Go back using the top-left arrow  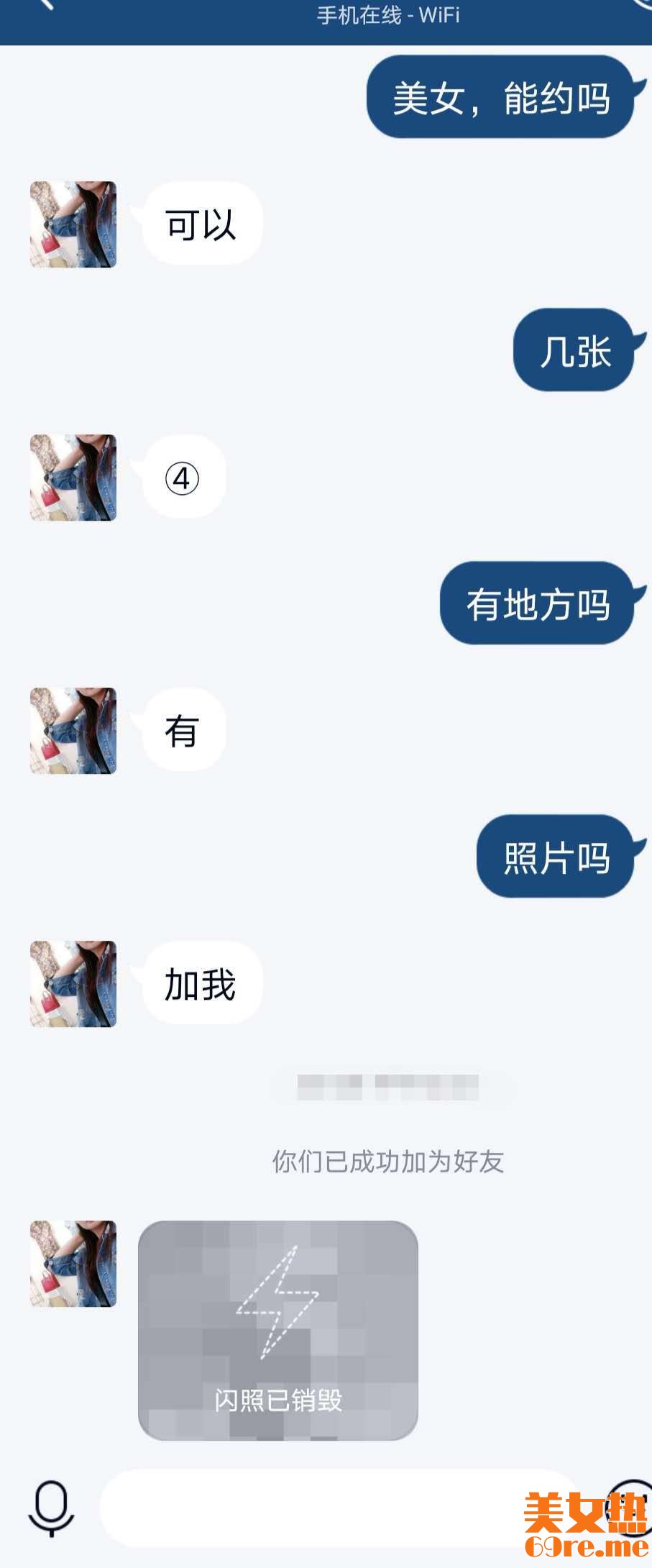pyautogui.click(x=45, y=4)
